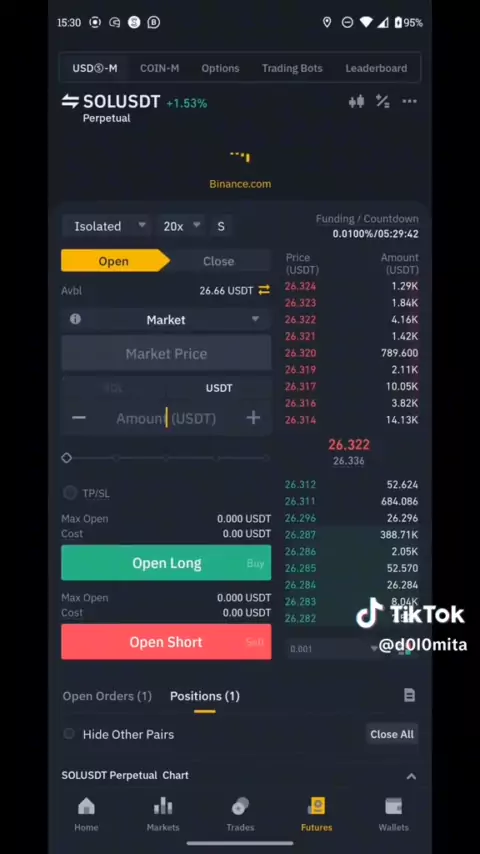Select the Close position tab
The width and height of the screenshot is (480, 854).
pyautogui.click(x=218, y=261)
